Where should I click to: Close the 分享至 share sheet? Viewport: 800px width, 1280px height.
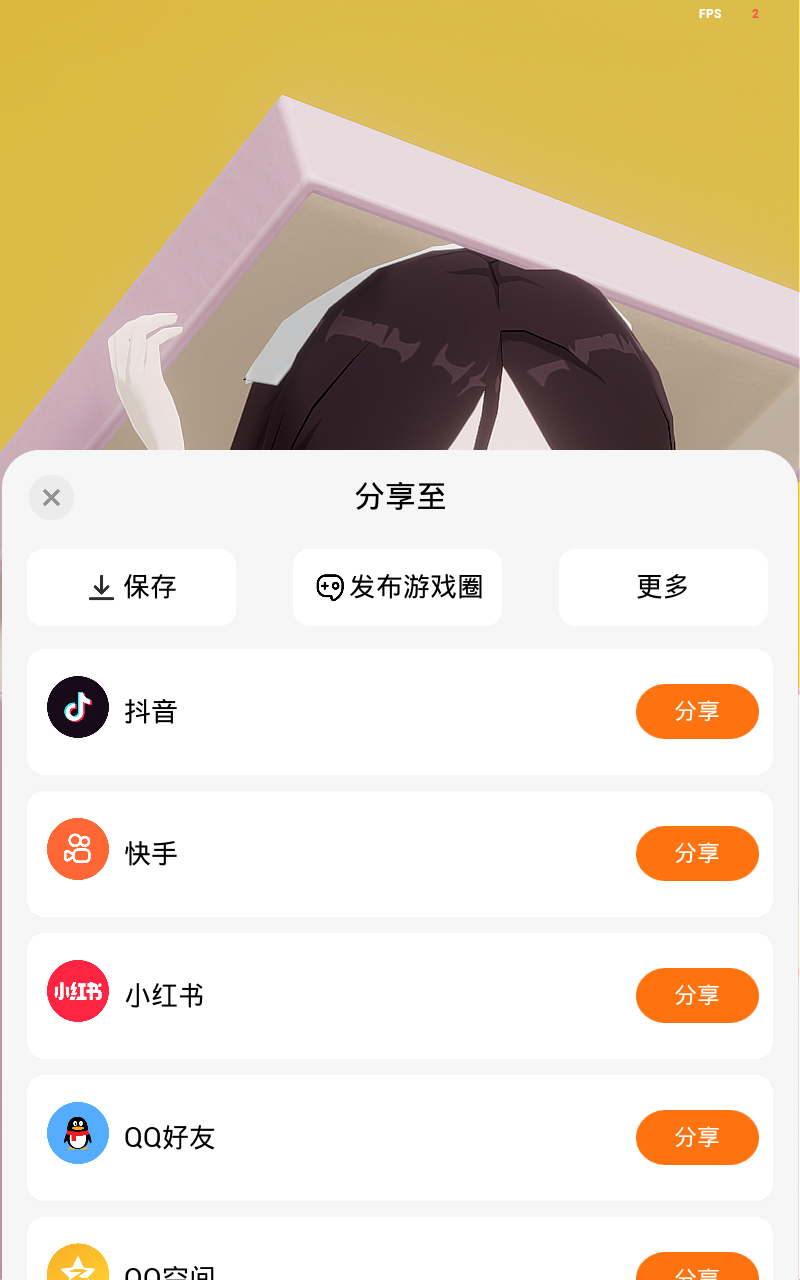51,497
